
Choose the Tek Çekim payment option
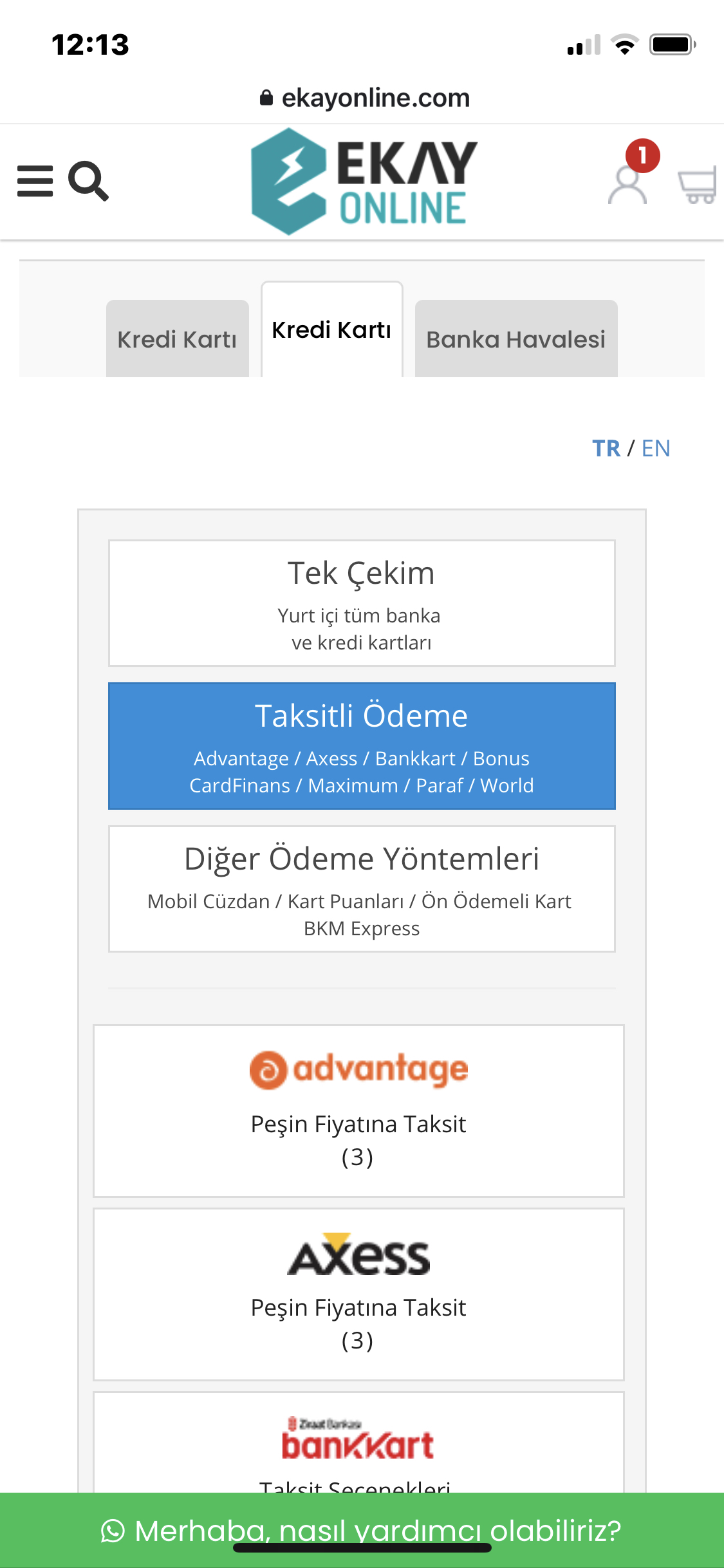click(x=362, y=603)
